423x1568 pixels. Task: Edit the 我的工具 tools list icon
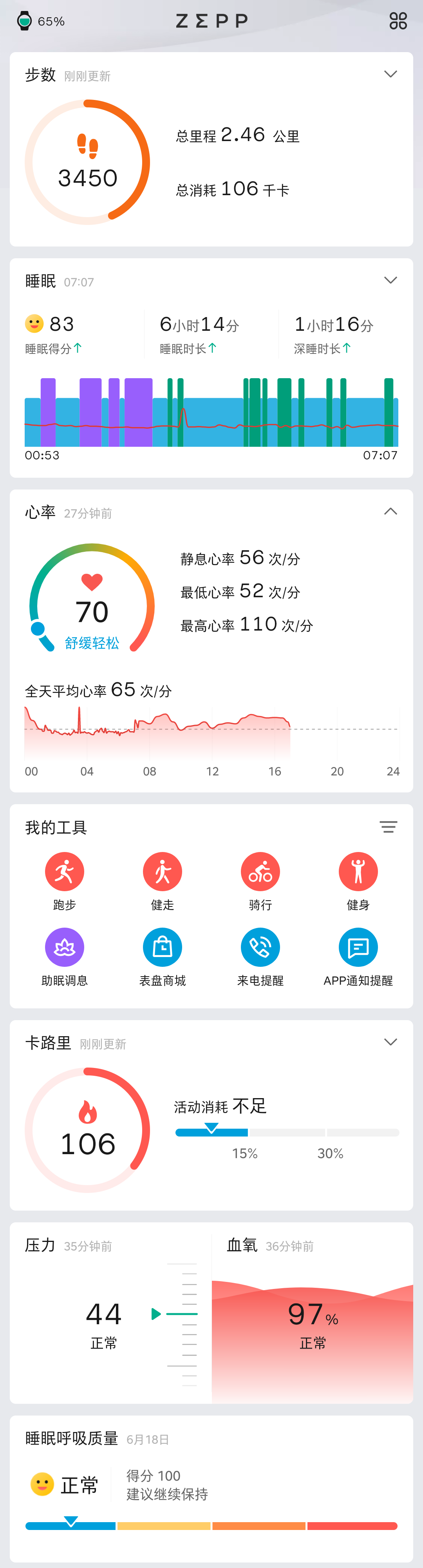tap(388, 827)
